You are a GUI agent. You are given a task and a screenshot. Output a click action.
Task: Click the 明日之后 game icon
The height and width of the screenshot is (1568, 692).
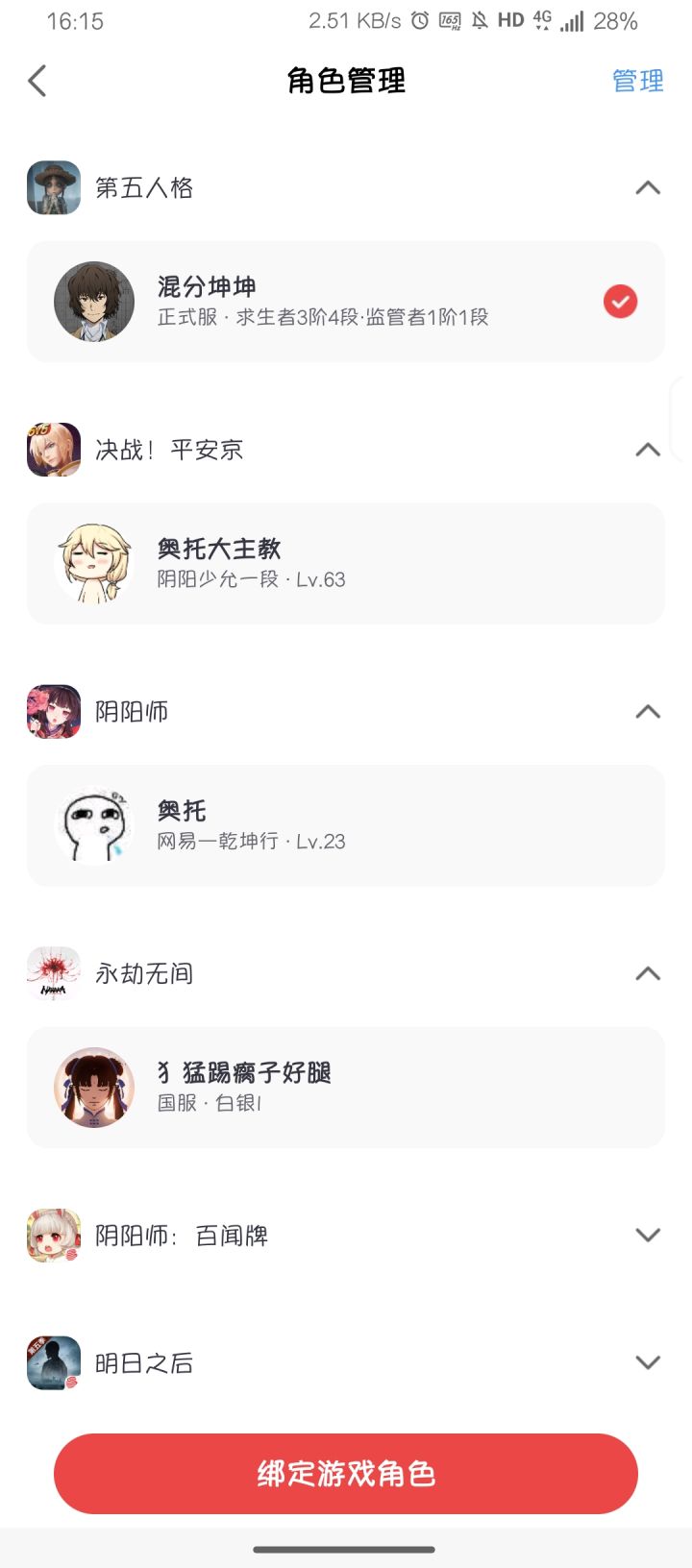click(x=53, y=1361)
